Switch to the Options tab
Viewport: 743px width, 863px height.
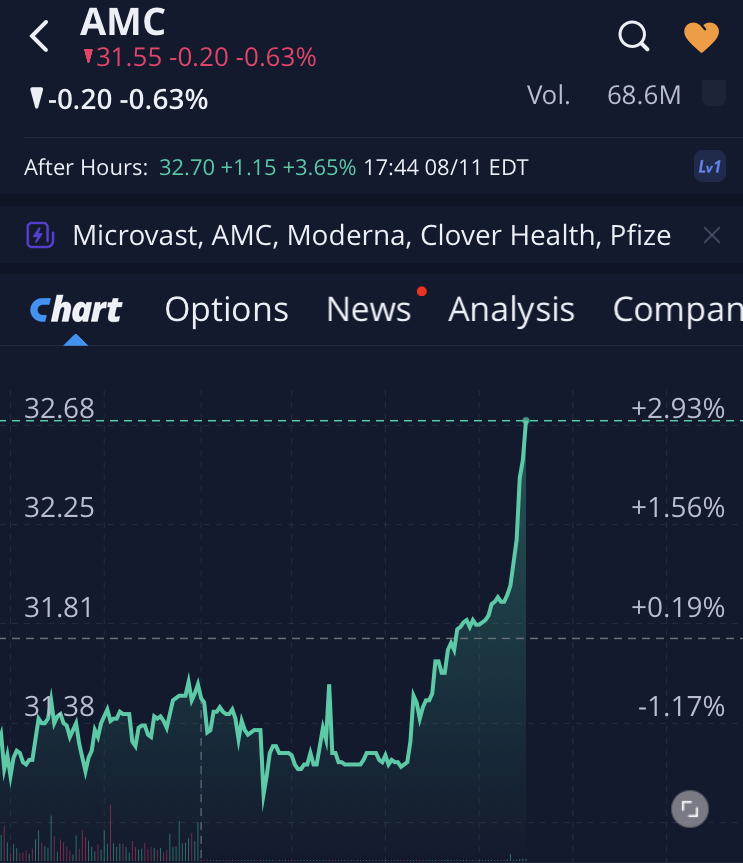[226, 310]
